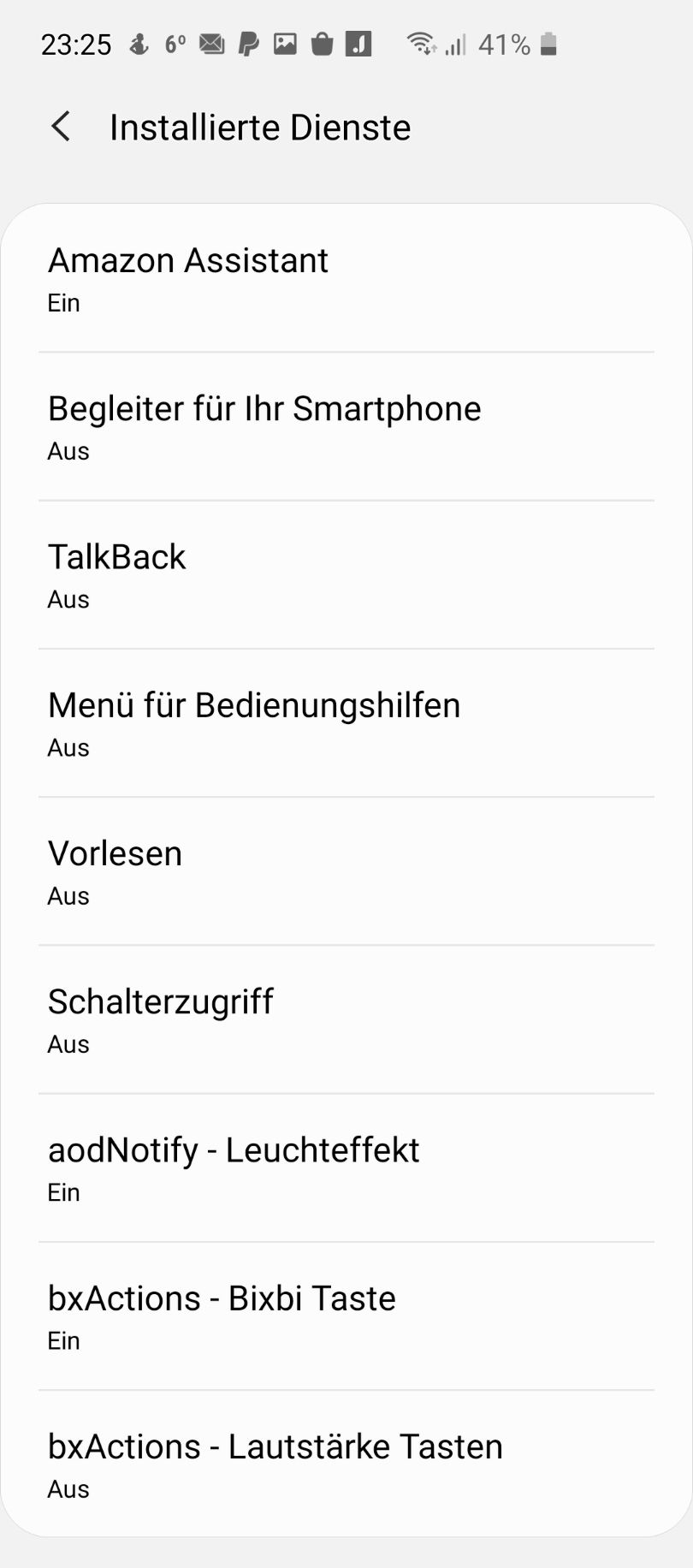Select Begleiter für Ihr Smartphone
Image resolution: width=693 pixels, height=1568 pixels.
tap(346, 427)
